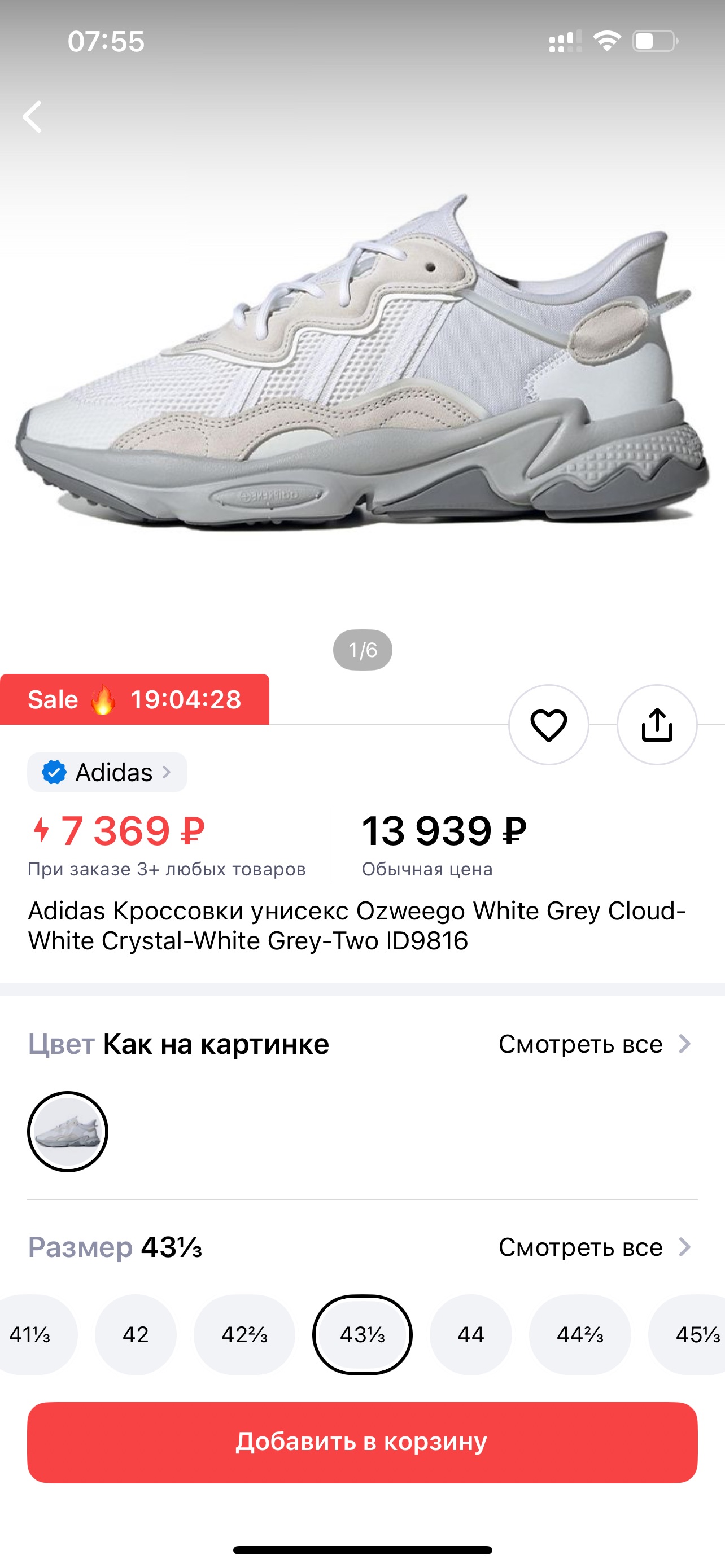Select size 44⅔

point(579,1335)
